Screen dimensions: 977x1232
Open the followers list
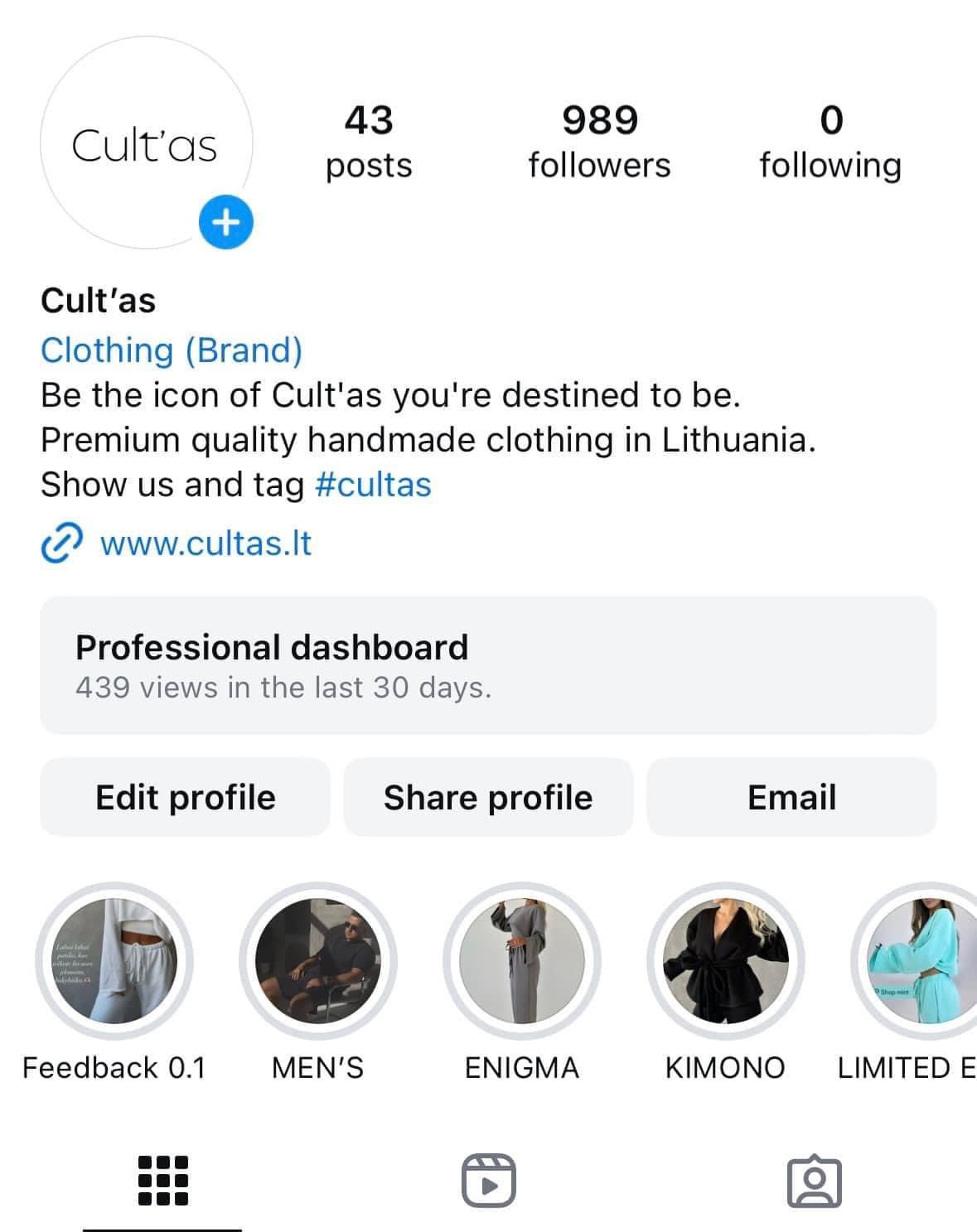click(599, 142)
